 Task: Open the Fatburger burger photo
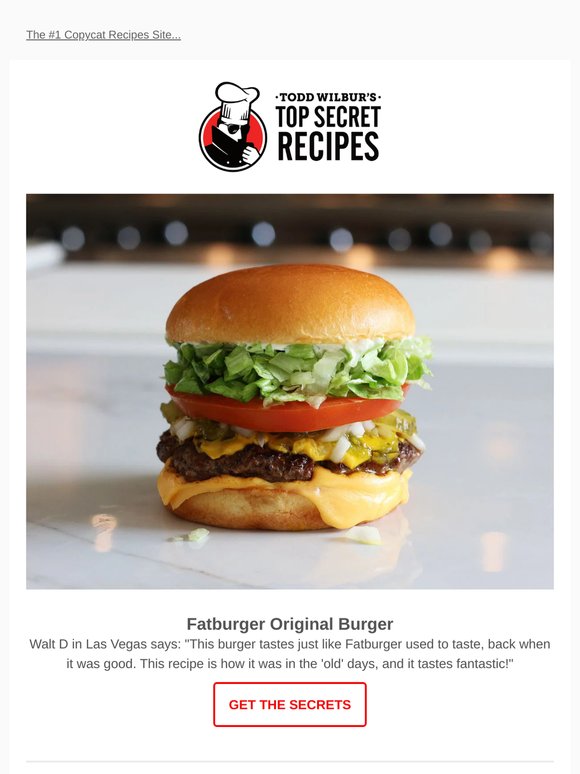click(290, 391)
